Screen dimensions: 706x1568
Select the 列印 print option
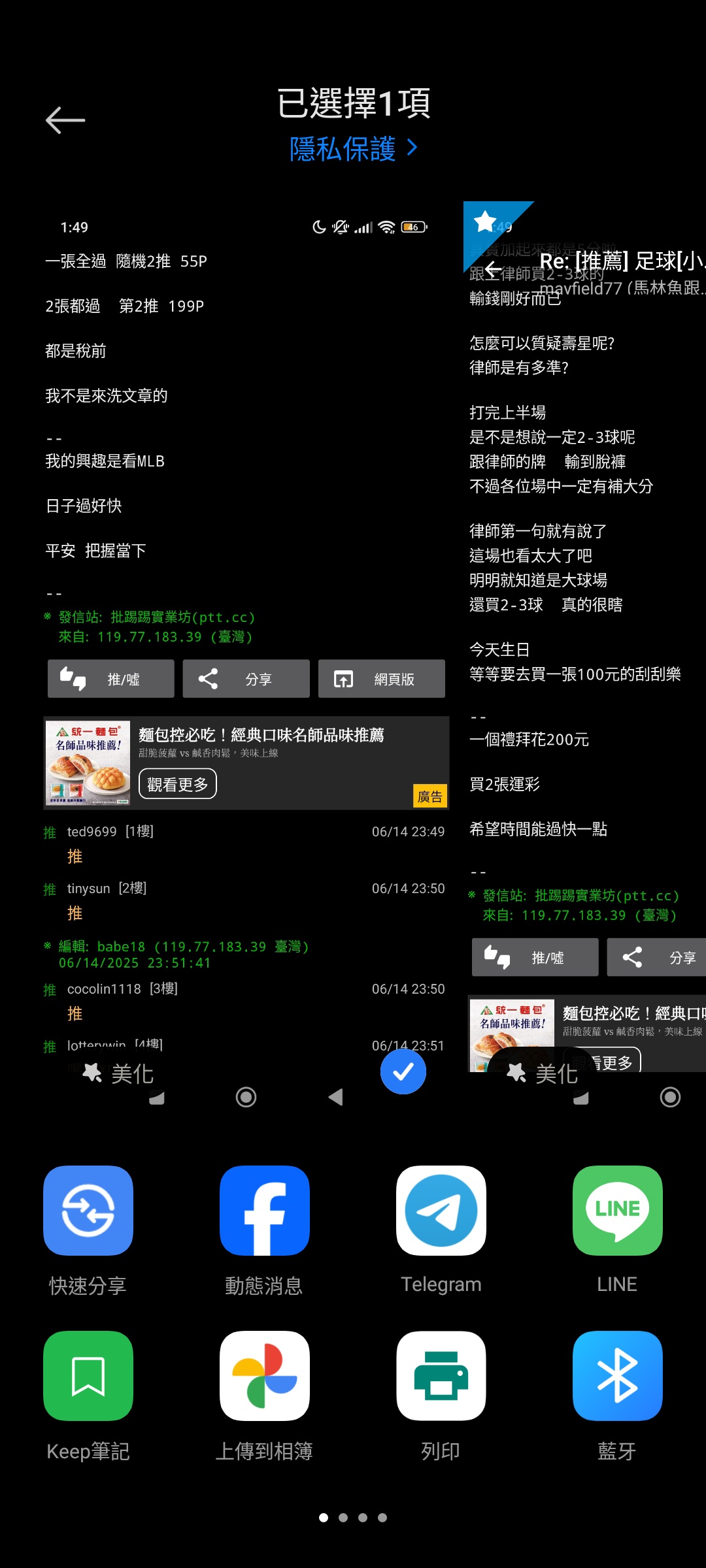click(441, 1376)
